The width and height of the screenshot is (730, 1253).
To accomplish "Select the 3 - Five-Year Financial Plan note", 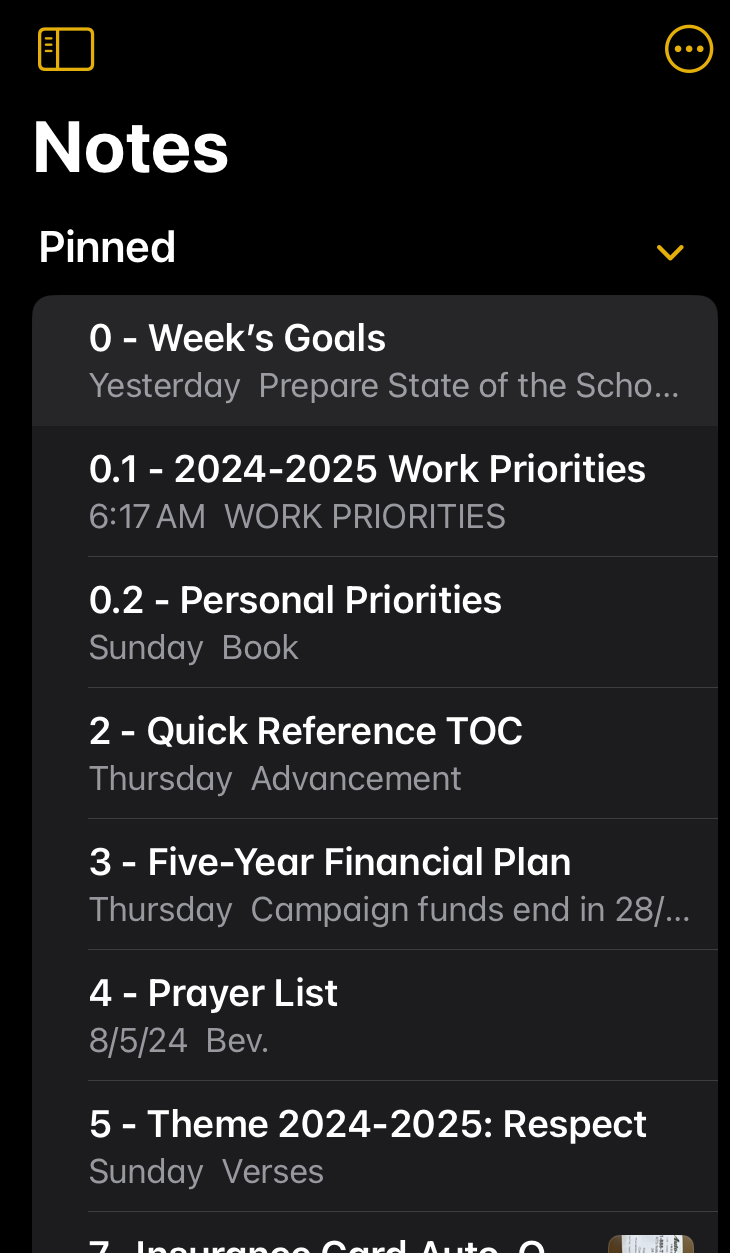I will coord(375,884).
